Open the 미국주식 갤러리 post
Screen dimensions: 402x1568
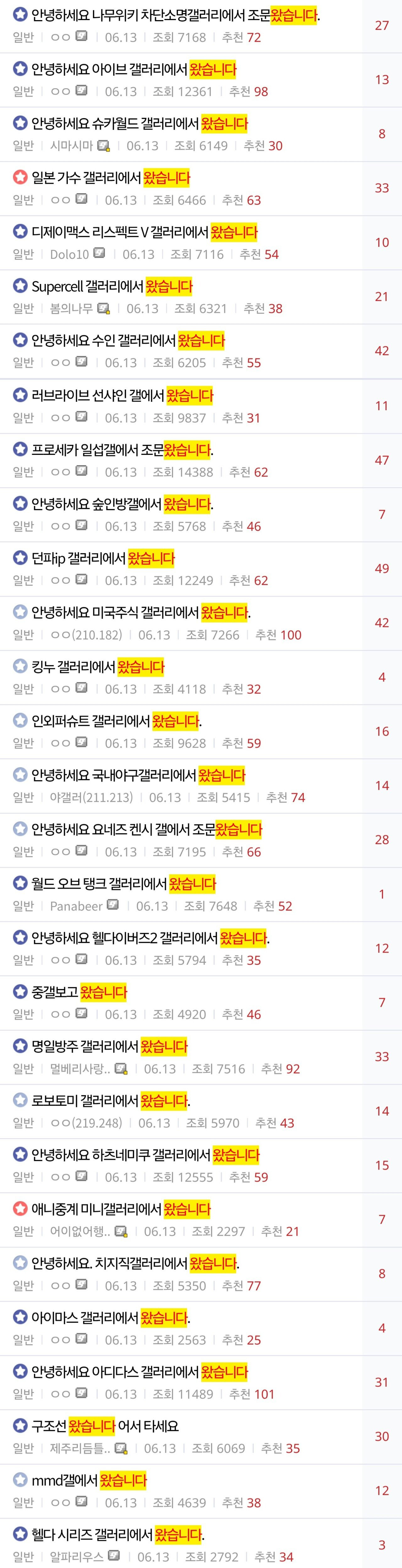click(x=140, y=612)
